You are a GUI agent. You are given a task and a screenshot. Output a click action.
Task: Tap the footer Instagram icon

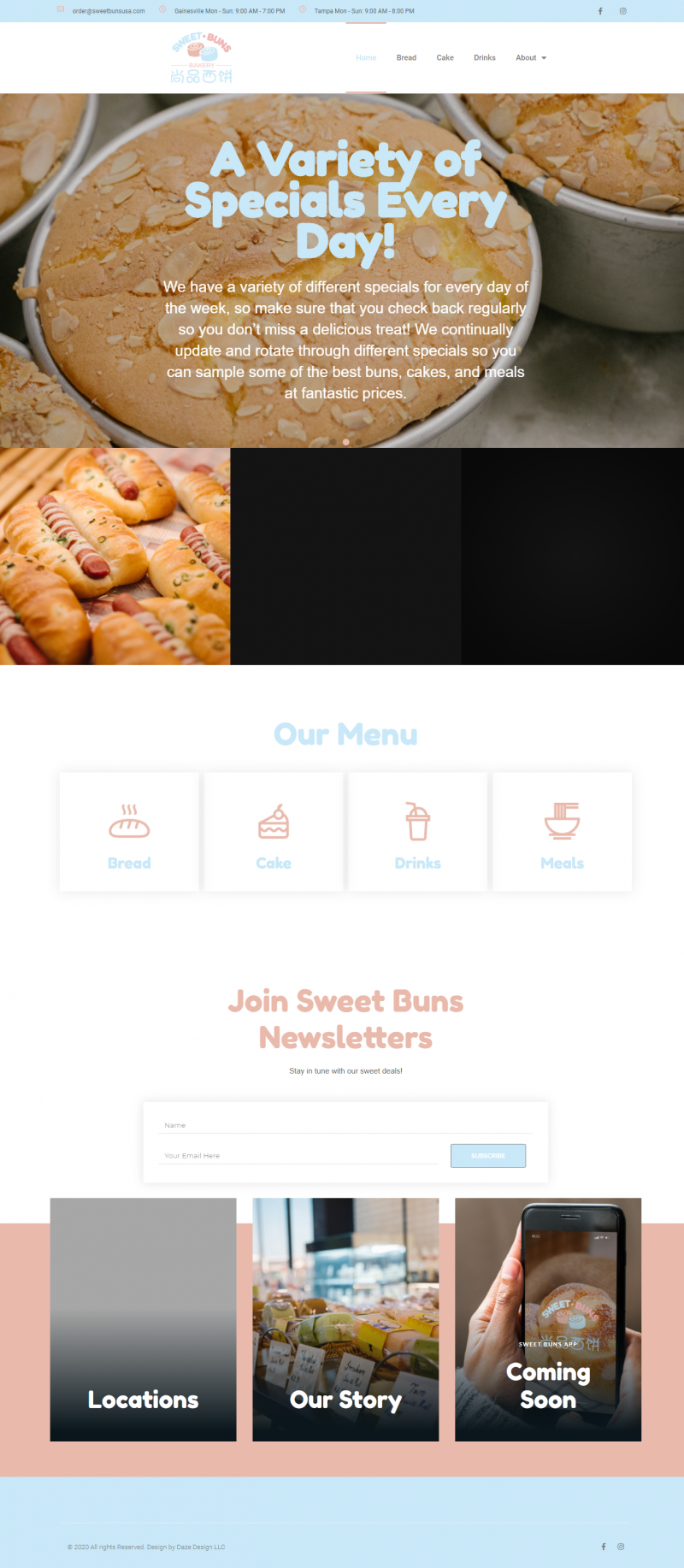click(x=621, y=1547)
